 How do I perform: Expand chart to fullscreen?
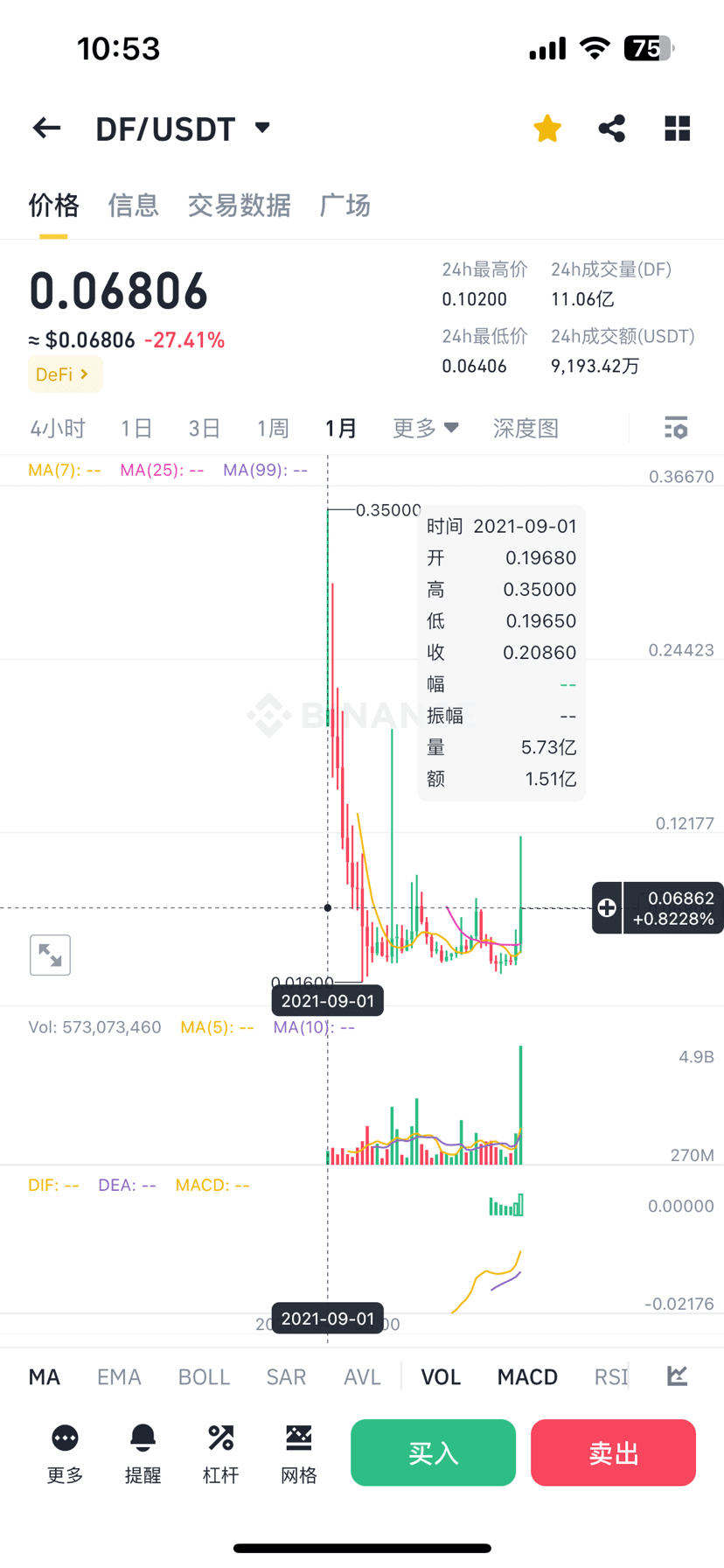pos(50,955)
